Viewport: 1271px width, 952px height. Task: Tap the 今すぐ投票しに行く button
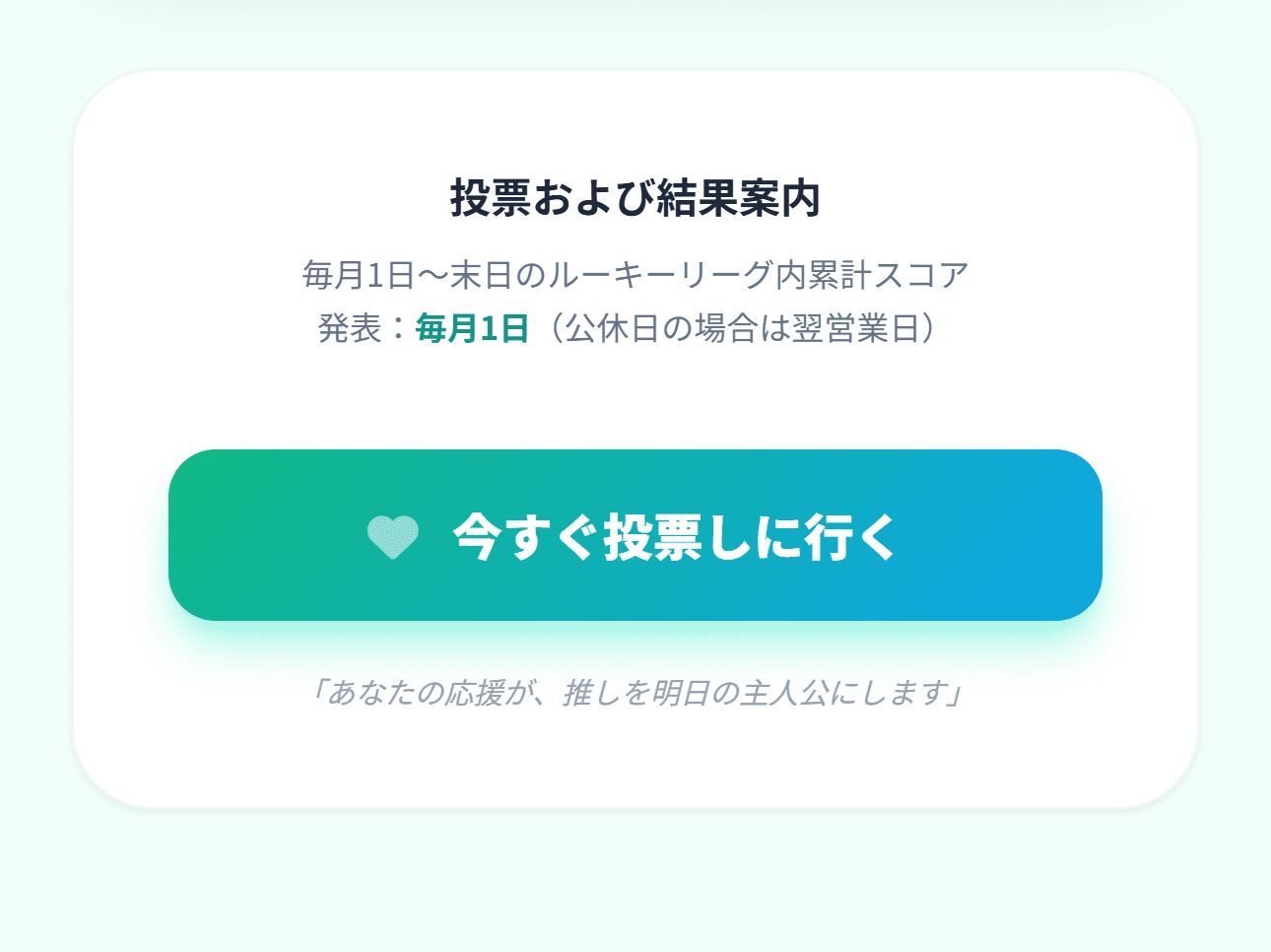(635, 535)
